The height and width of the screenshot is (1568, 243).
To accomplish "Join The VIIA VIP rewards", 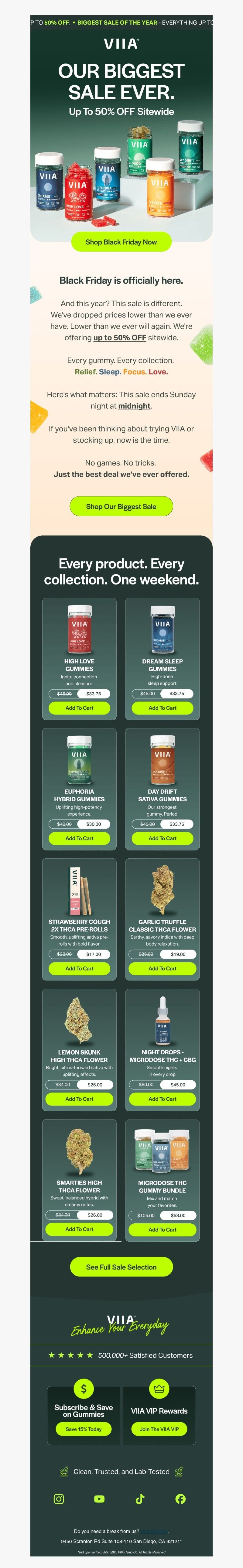I will point(159,1429).
